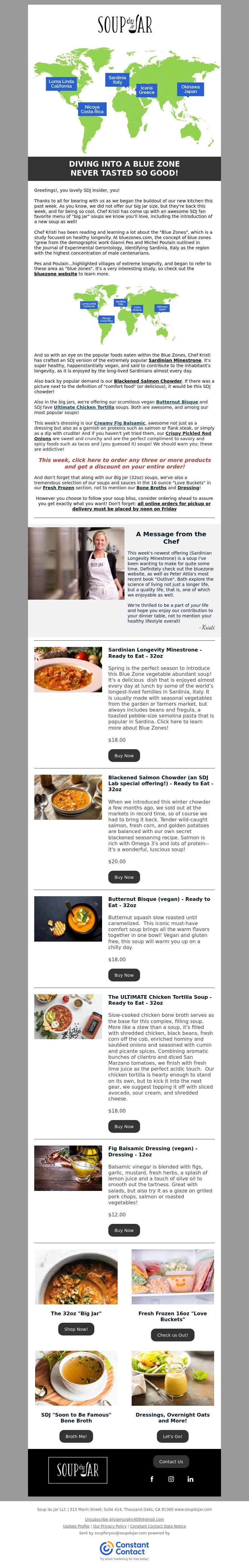Order the ULTIMATE Chicken Tortilla Soup
This screenshot has width=249, height=1568.
coord(124,1127)
